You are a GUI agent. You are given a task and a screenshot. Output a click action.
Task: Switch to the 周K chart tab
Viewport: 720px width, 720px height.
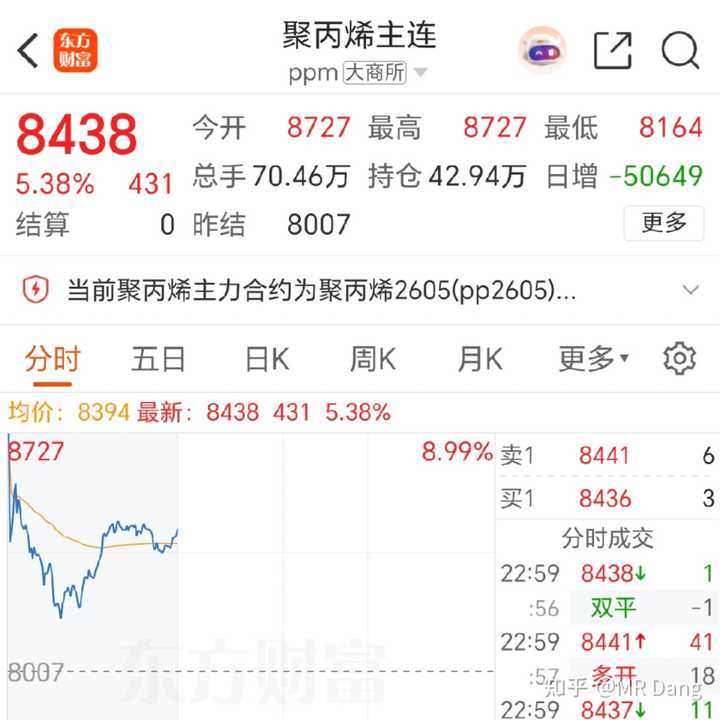pyautogui.click(x=372, y=358)
